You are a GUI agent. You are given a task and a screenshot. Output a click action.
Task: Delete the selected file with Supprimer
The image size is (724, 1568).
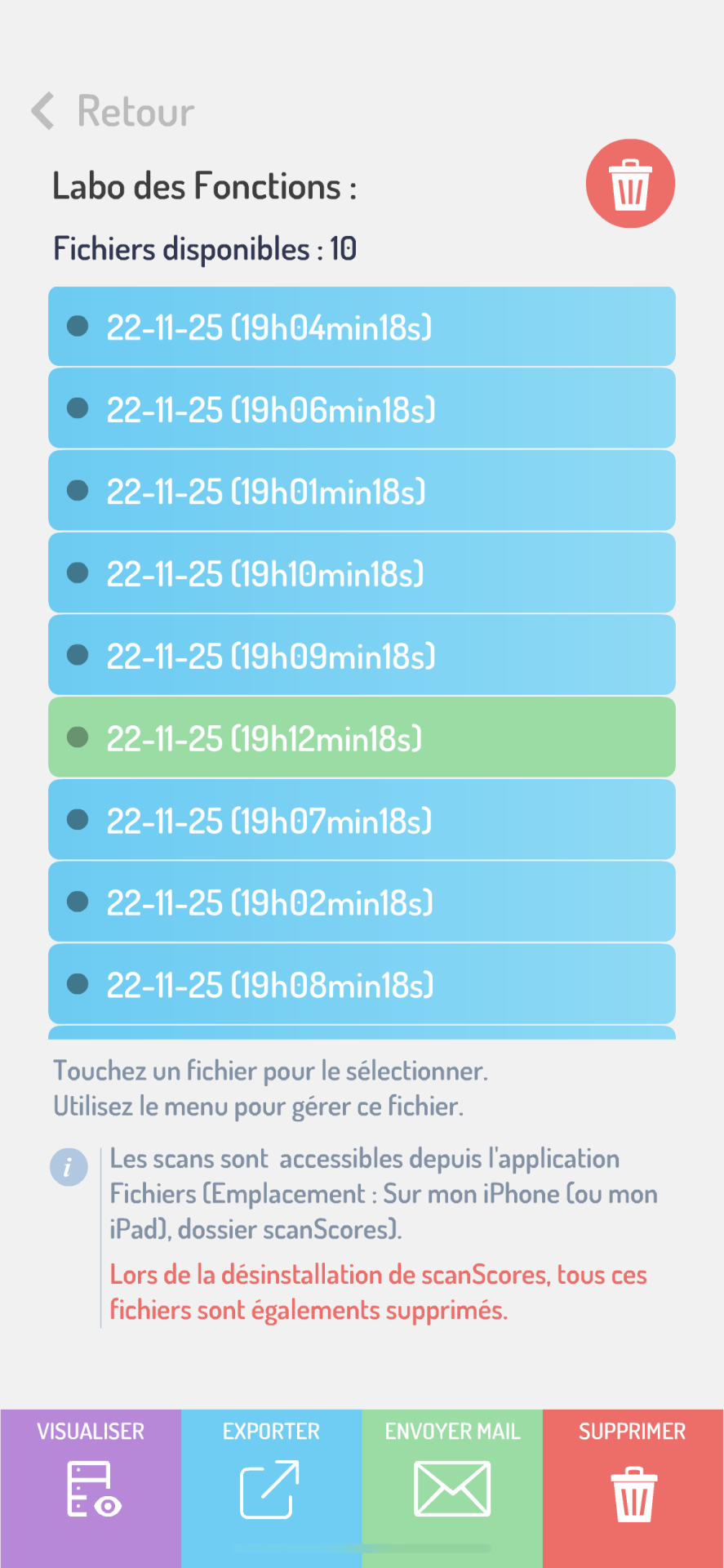[633, 1488]
